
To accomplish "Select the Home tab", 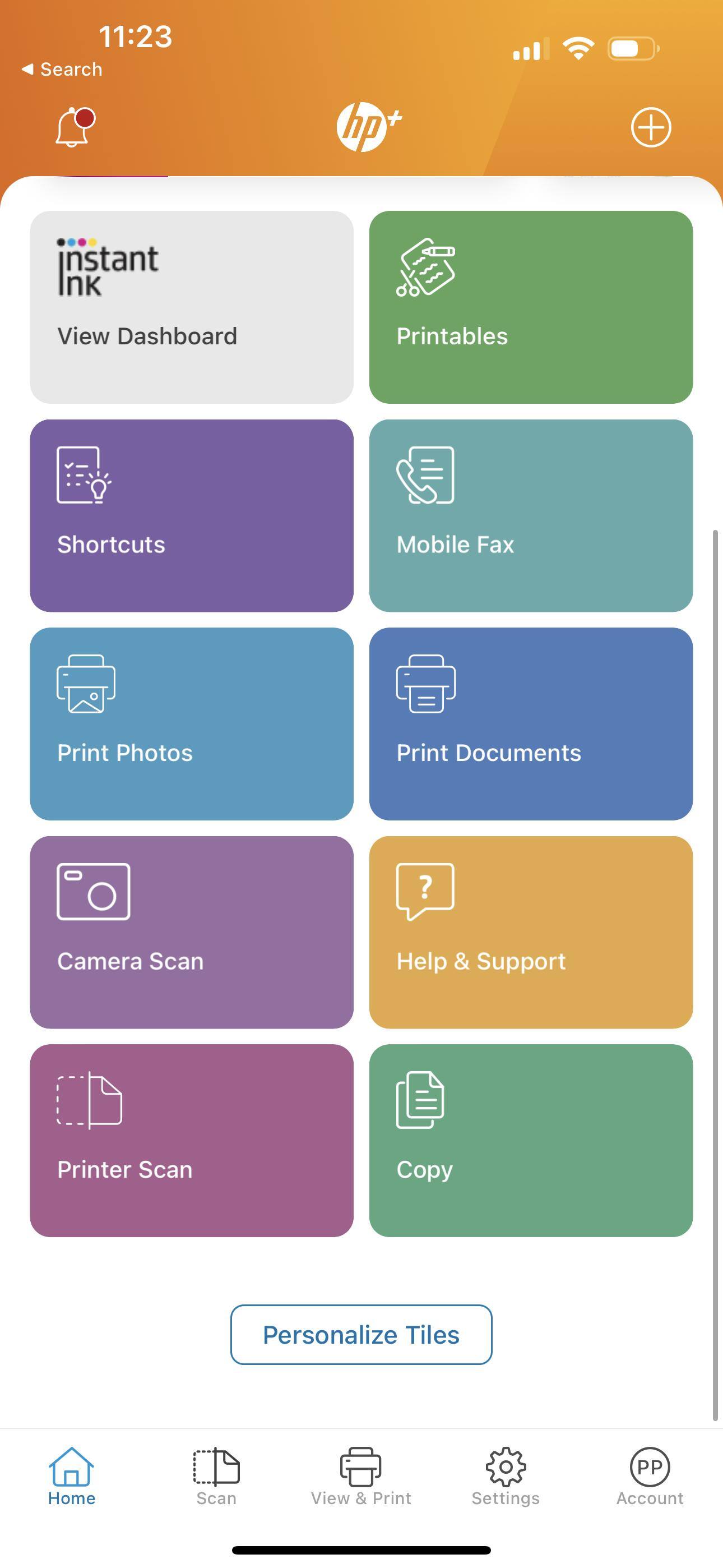I will click(x=71, y=1477).
